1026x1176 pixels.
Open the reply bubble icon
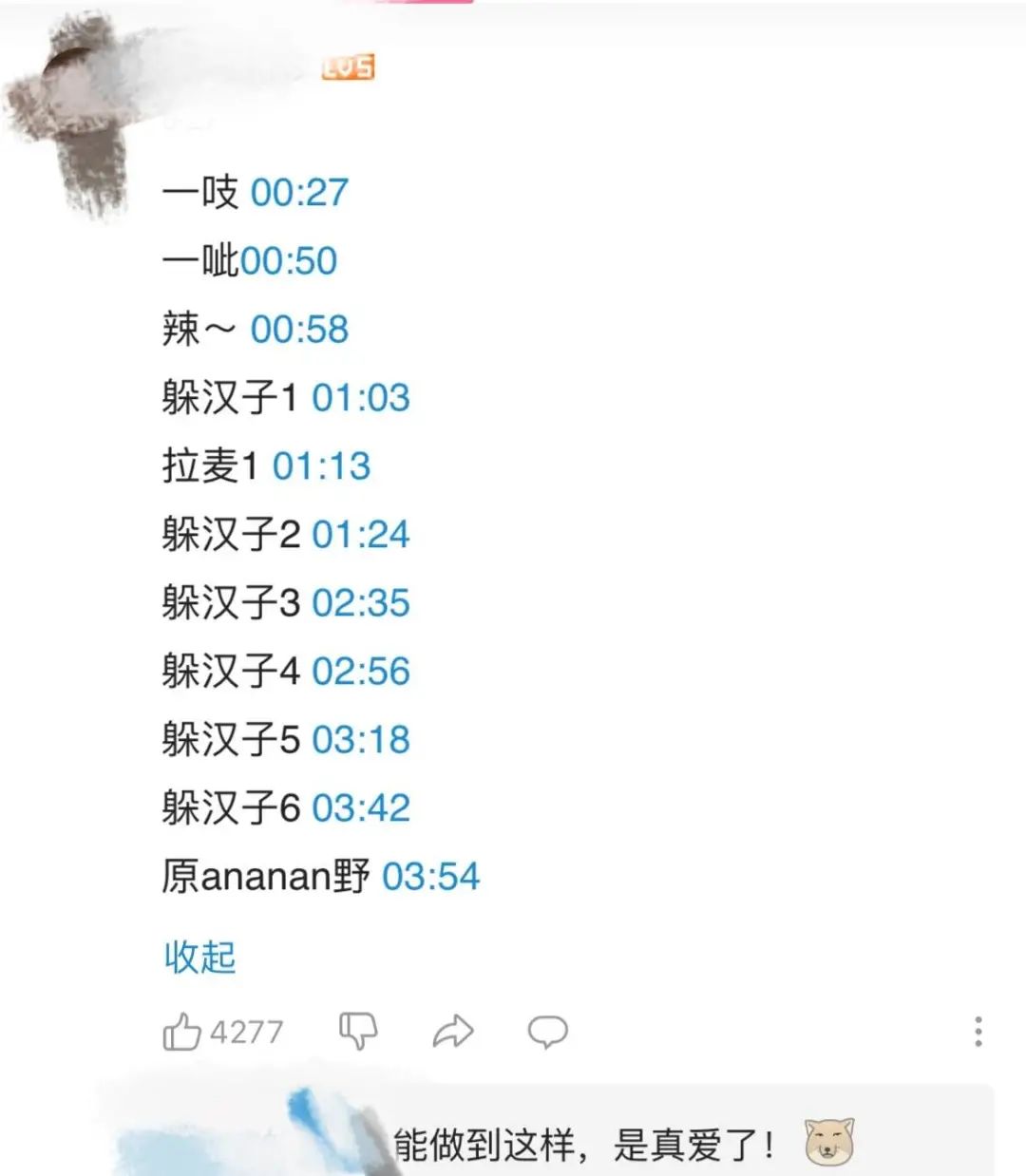(546, 1029)
